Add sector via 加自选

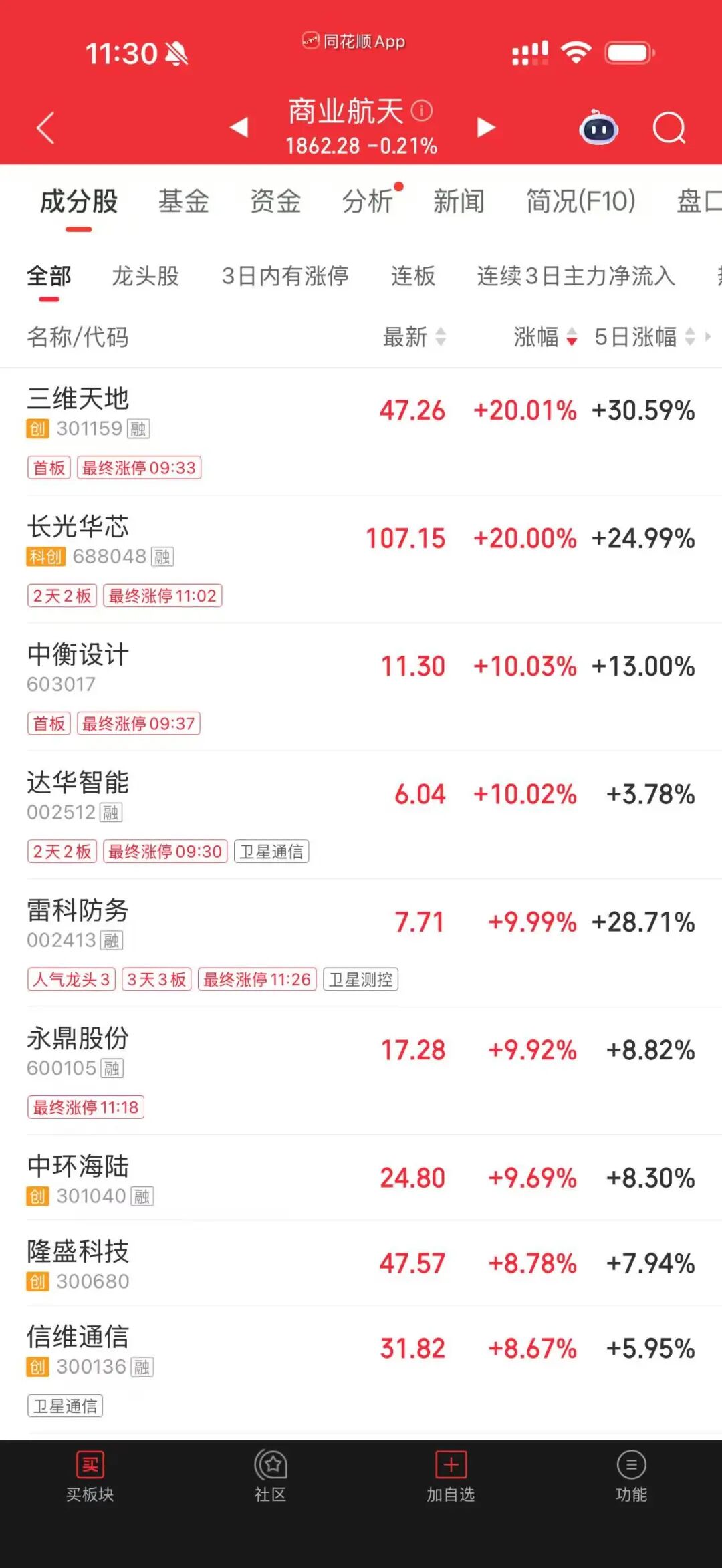[x=451, y=1477]
